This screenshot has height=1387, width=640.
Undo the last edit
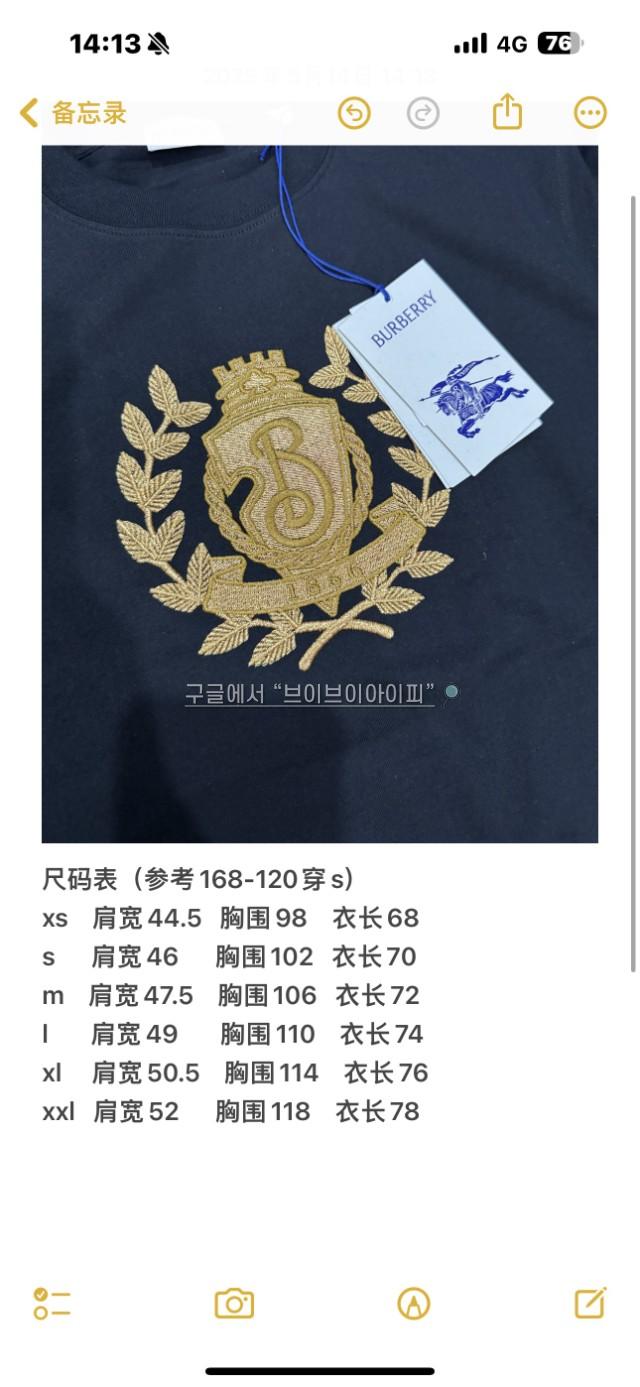354,113
